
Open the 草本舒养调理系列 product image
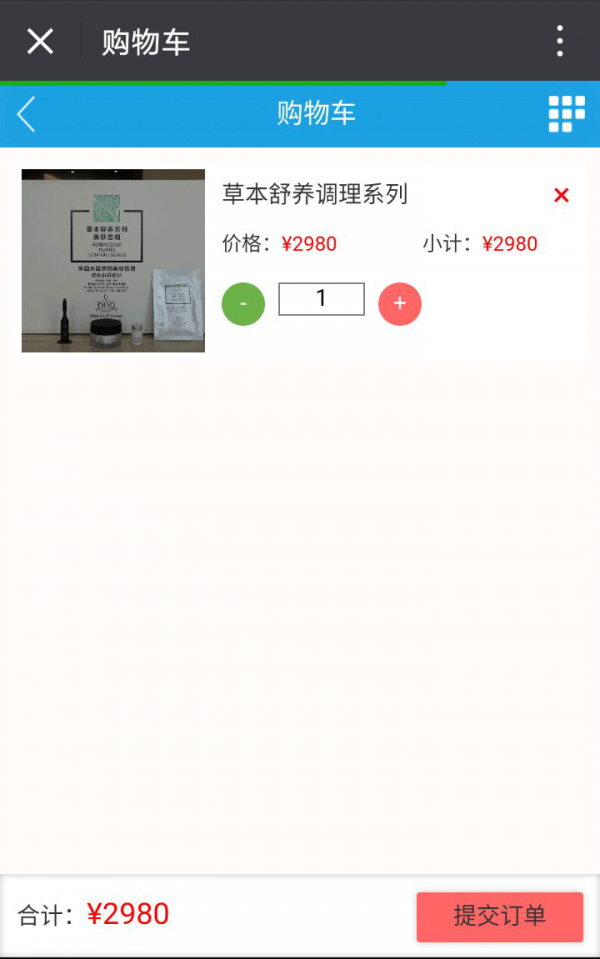pyautogui.click(x=113, y=261)
